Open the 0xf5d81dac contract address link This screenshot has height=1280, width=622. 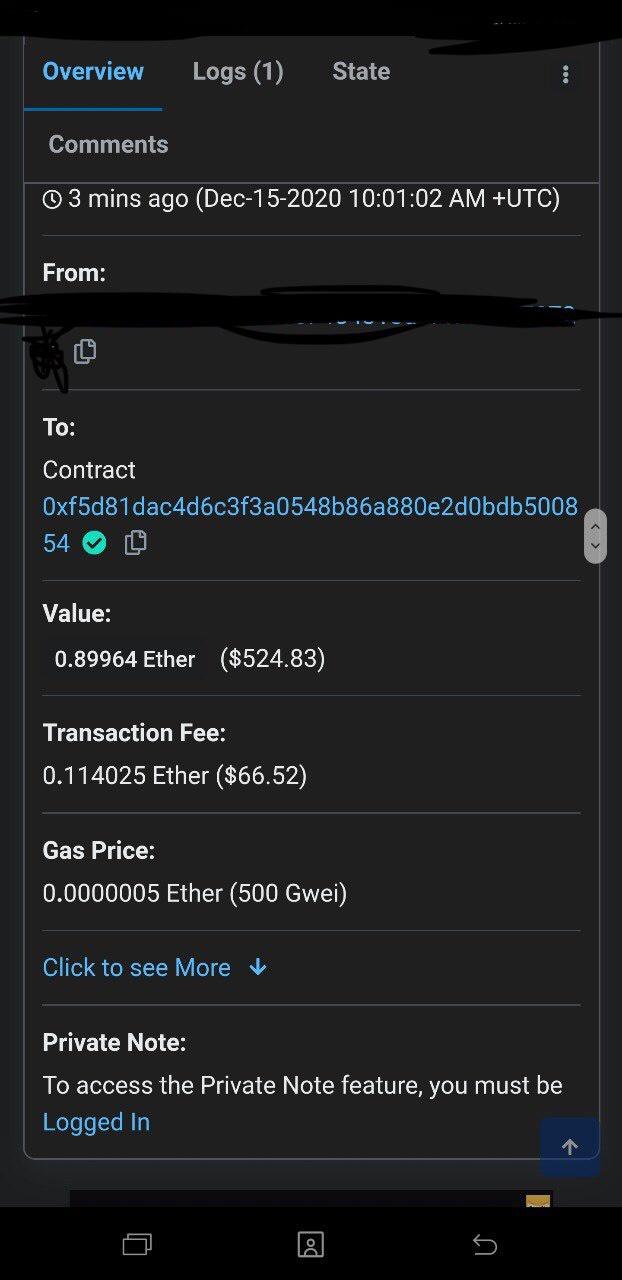(310, 525)
